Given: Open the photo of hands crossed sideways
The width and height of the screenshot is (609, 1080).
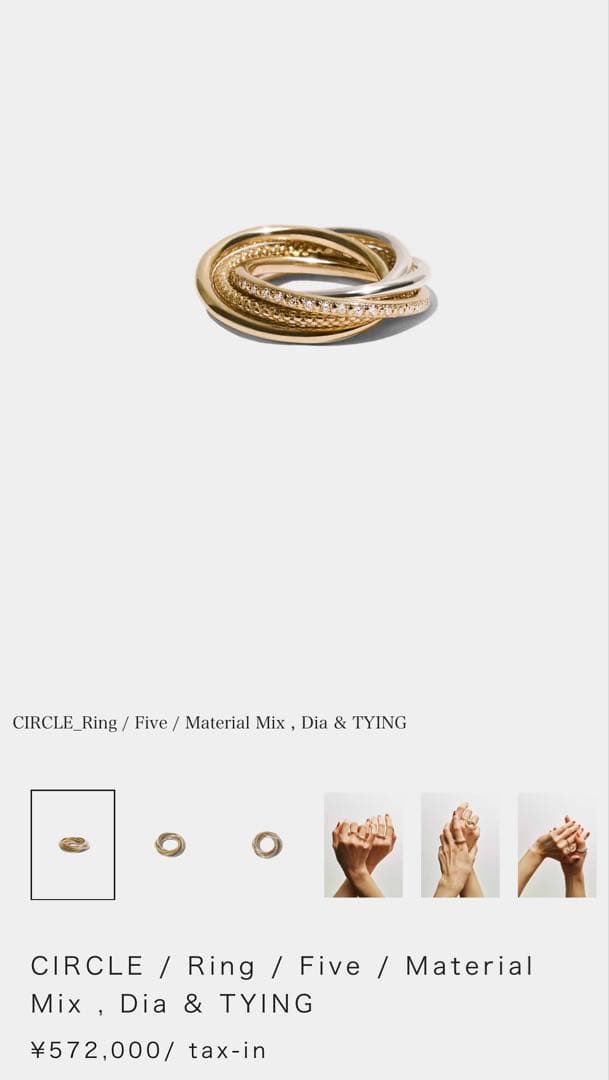Looking at the screenshot, I should pos(557,845).
